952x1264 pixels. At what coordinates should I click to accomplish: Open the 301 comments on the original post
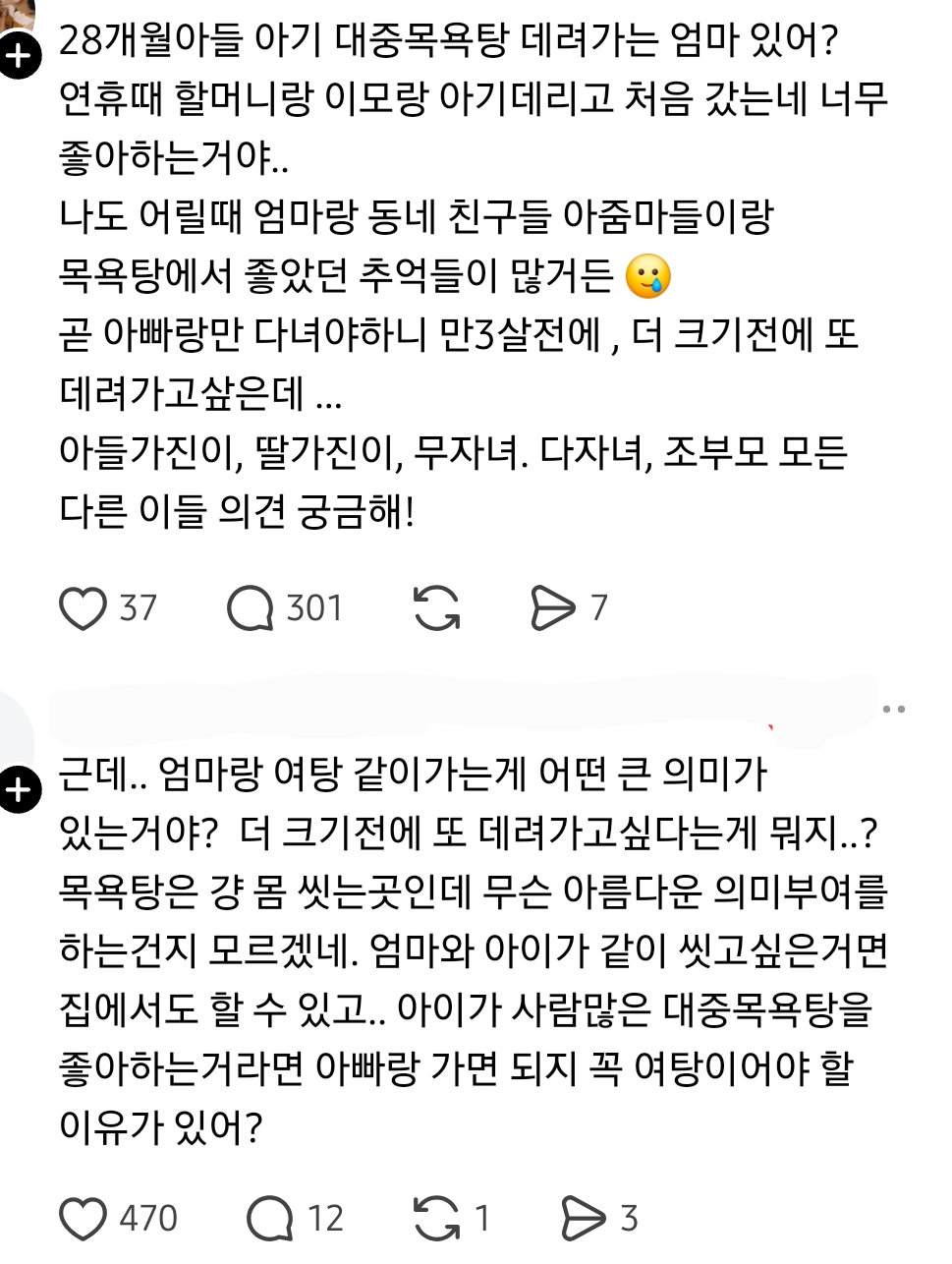click(250, 608)
